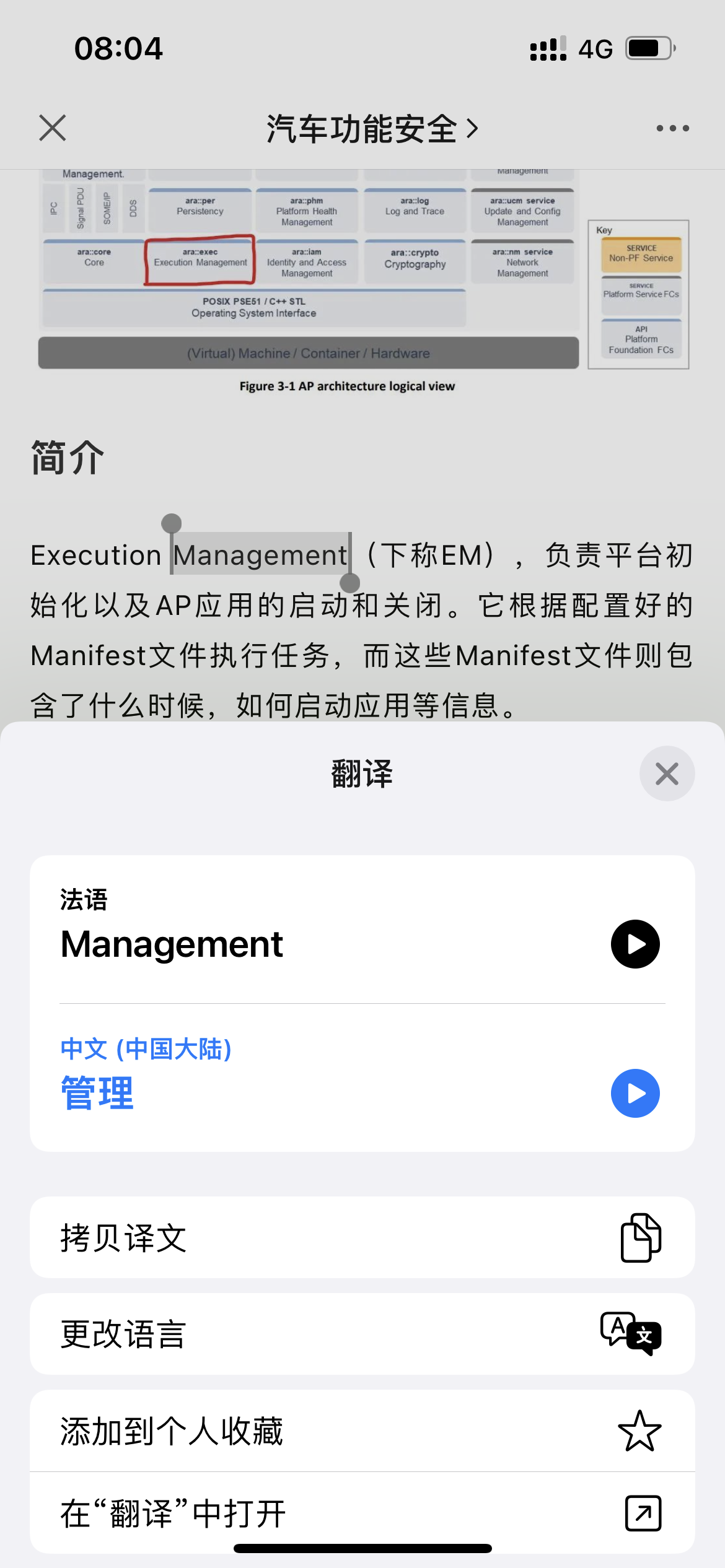
Task: Play the 法语 Management pronunciation
Action: click(635, 944)
